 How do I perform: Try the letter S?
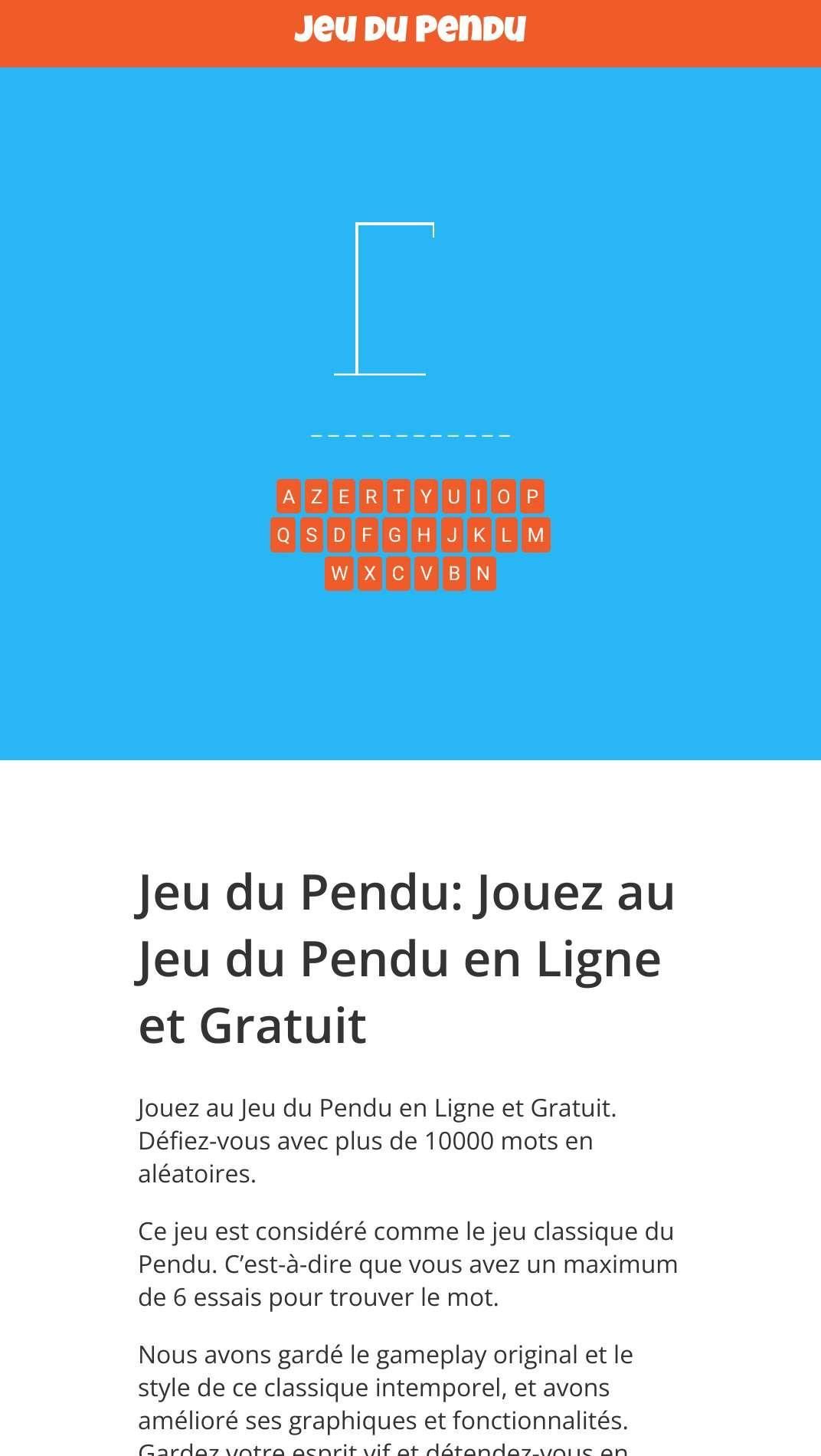pyautogui.click(x=311, y=535)
